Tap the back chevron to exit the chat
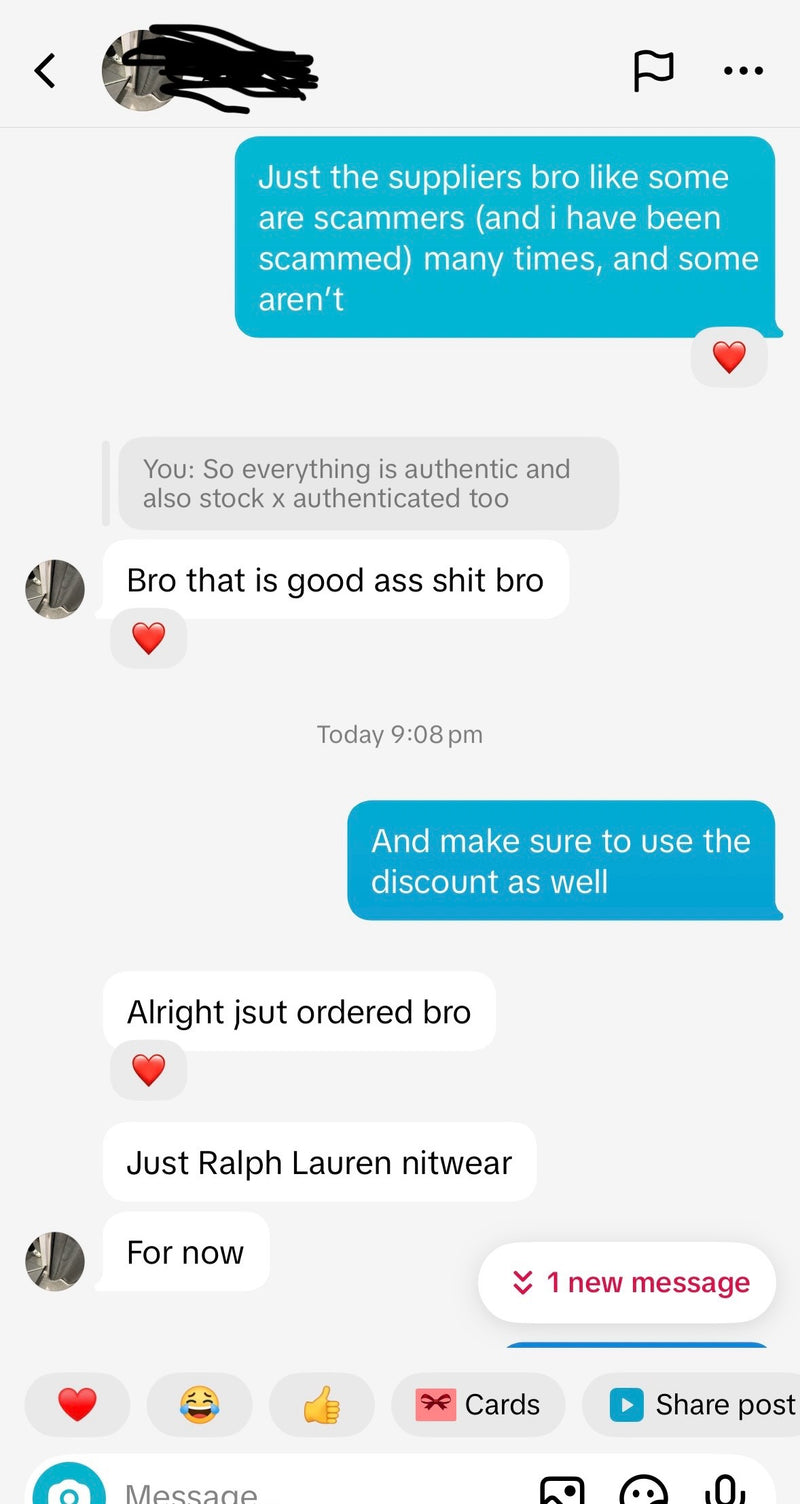This screenshot has height=1504, width=800. (45, 70)
